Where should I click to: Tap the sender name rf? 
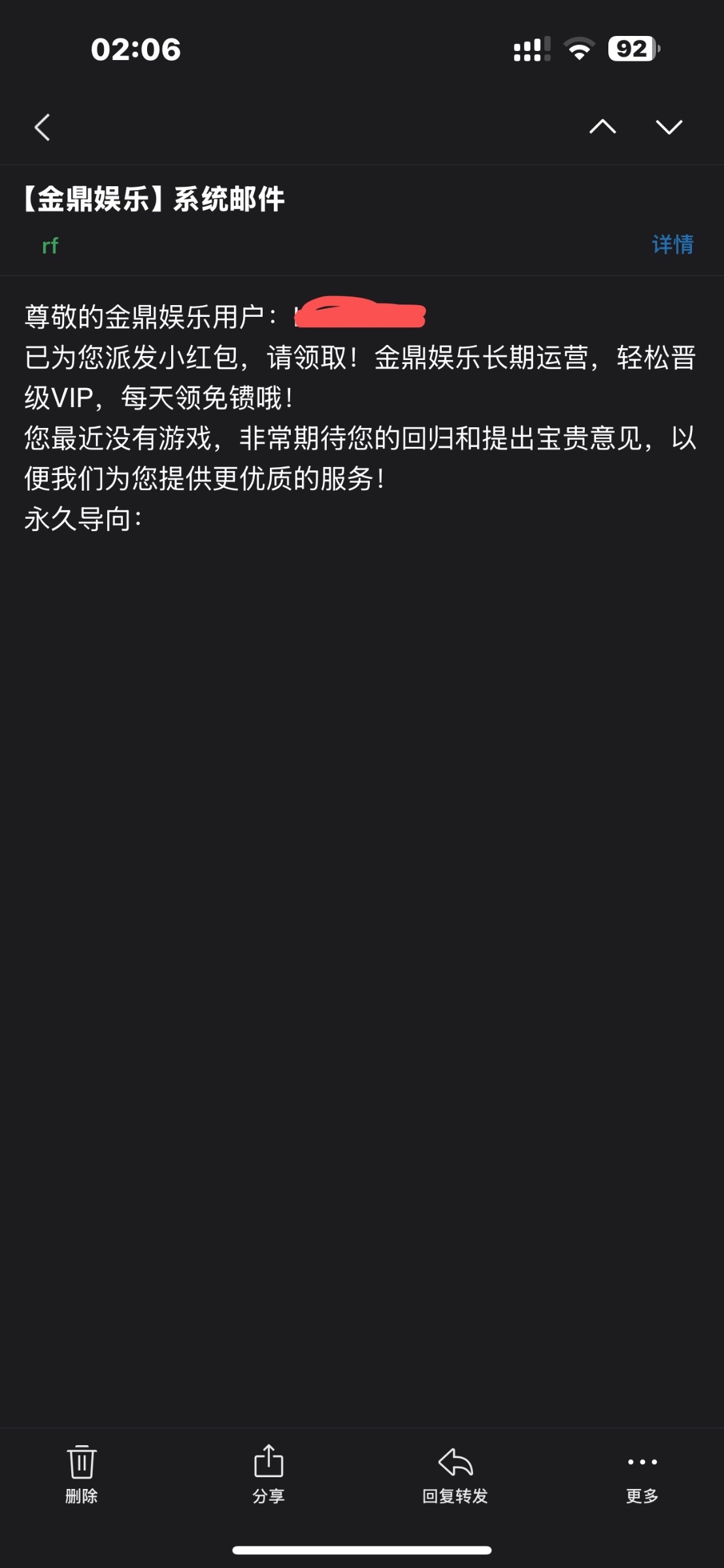coord(50,246)
